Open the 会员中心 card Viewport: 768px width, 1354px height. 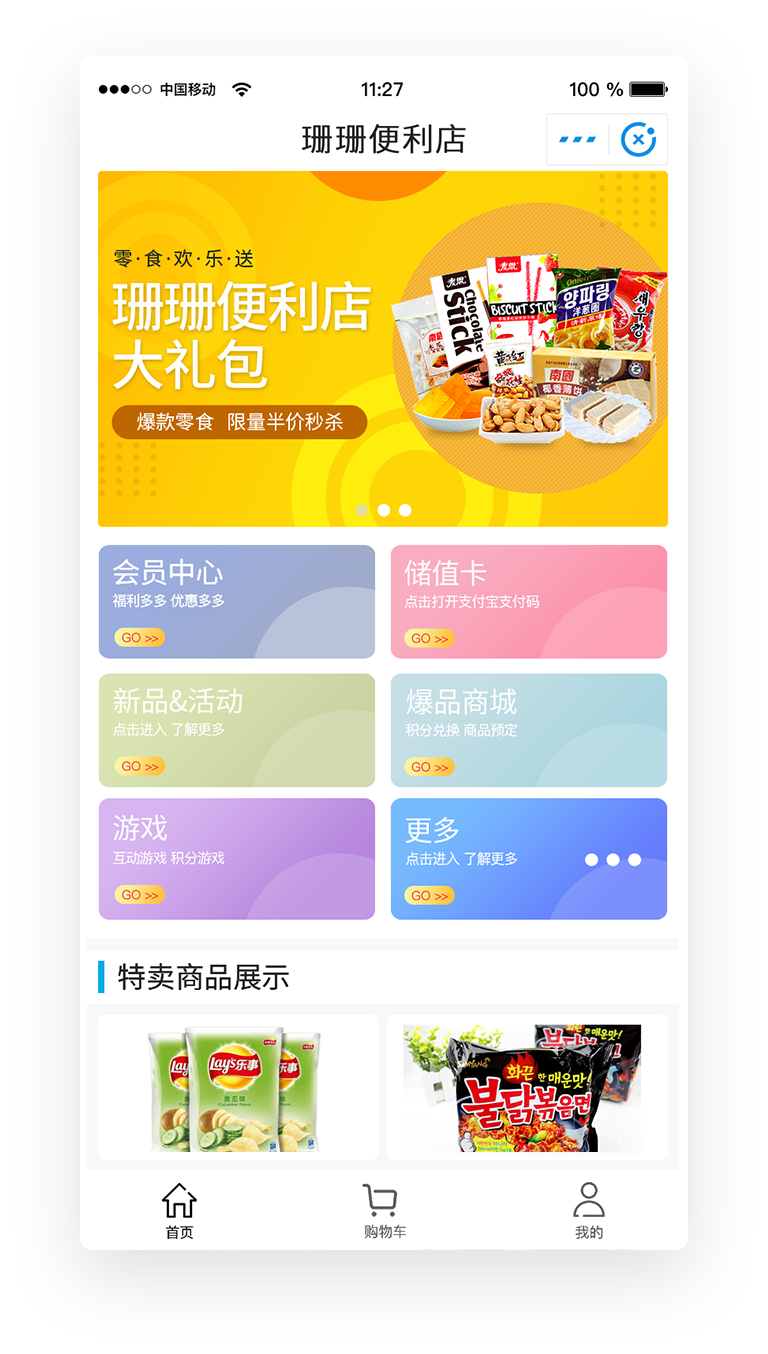point(236,601)
